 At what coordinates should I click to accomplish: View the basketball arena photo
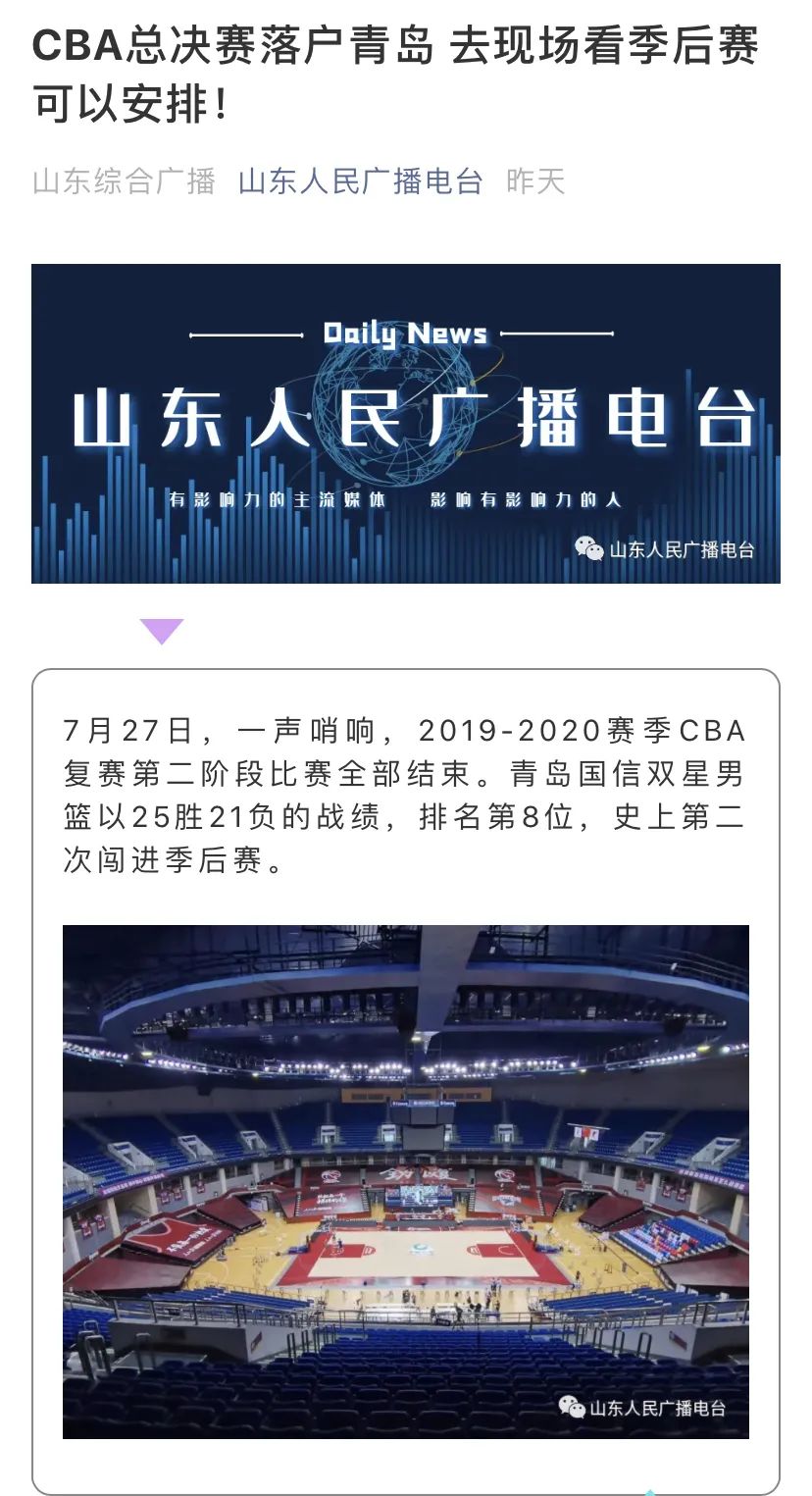[406, 1182]
